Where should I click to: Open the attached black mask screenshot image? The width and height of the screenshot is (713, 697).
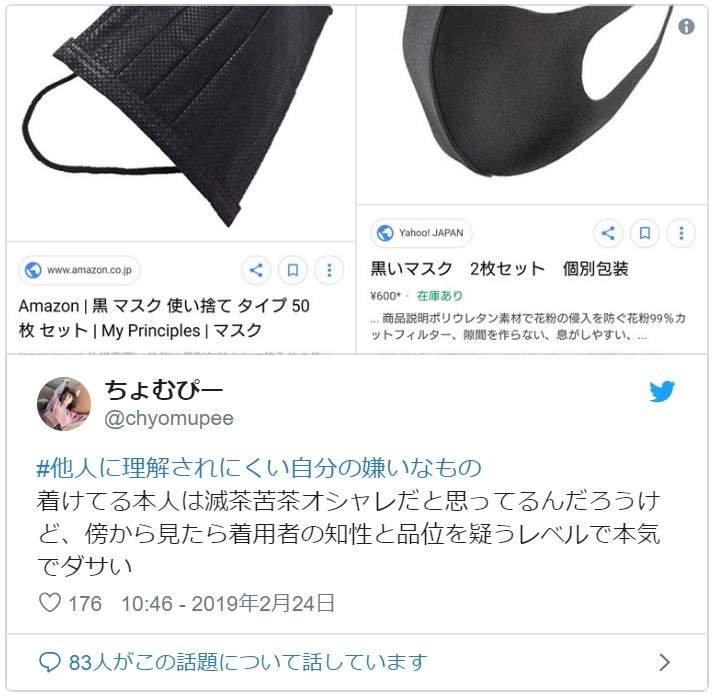pyautogui.click(x=356, y=180)
